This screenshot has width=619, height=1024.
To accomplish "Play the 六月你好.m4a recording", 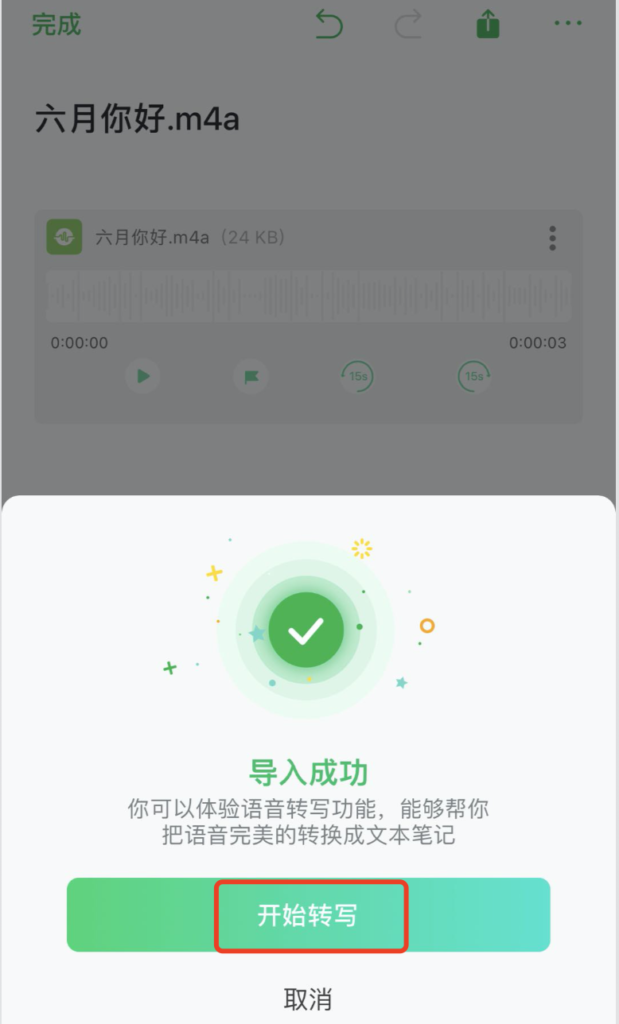I will coord(143,377).
